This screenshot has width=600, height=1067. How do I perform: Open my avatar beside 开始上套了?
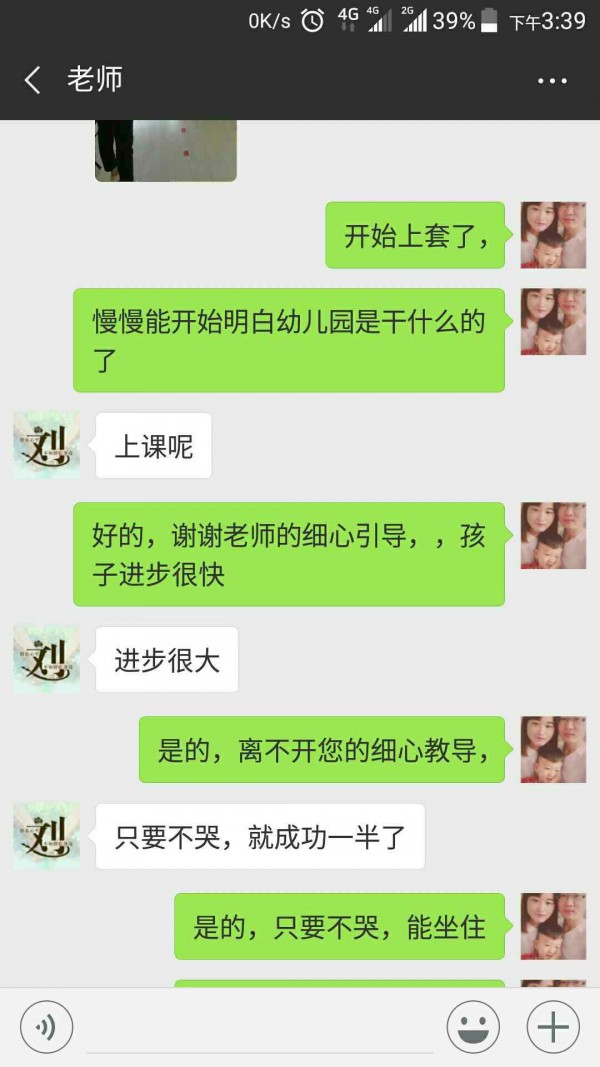(x=553, y=235)
